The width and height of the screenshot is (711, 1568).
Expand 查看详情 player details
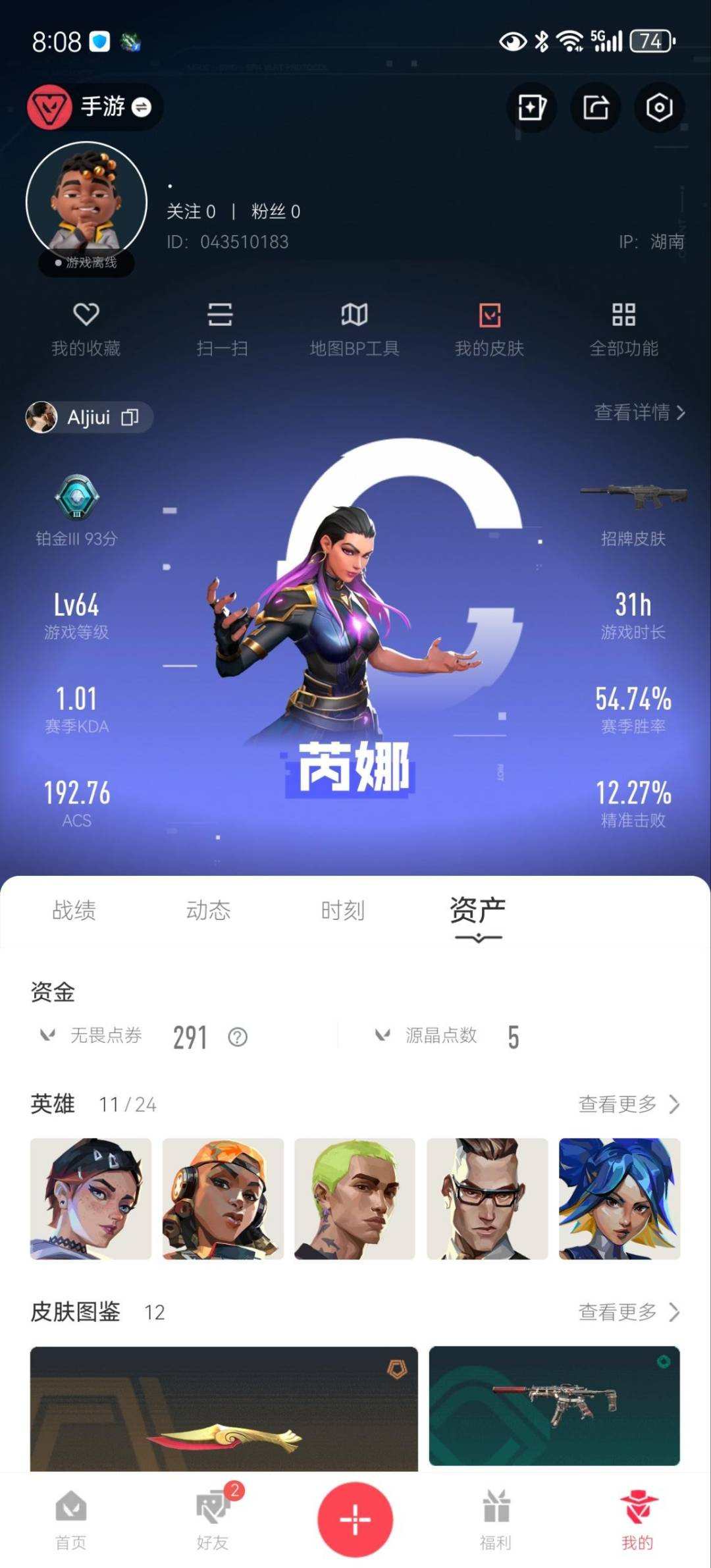(634, 414)
